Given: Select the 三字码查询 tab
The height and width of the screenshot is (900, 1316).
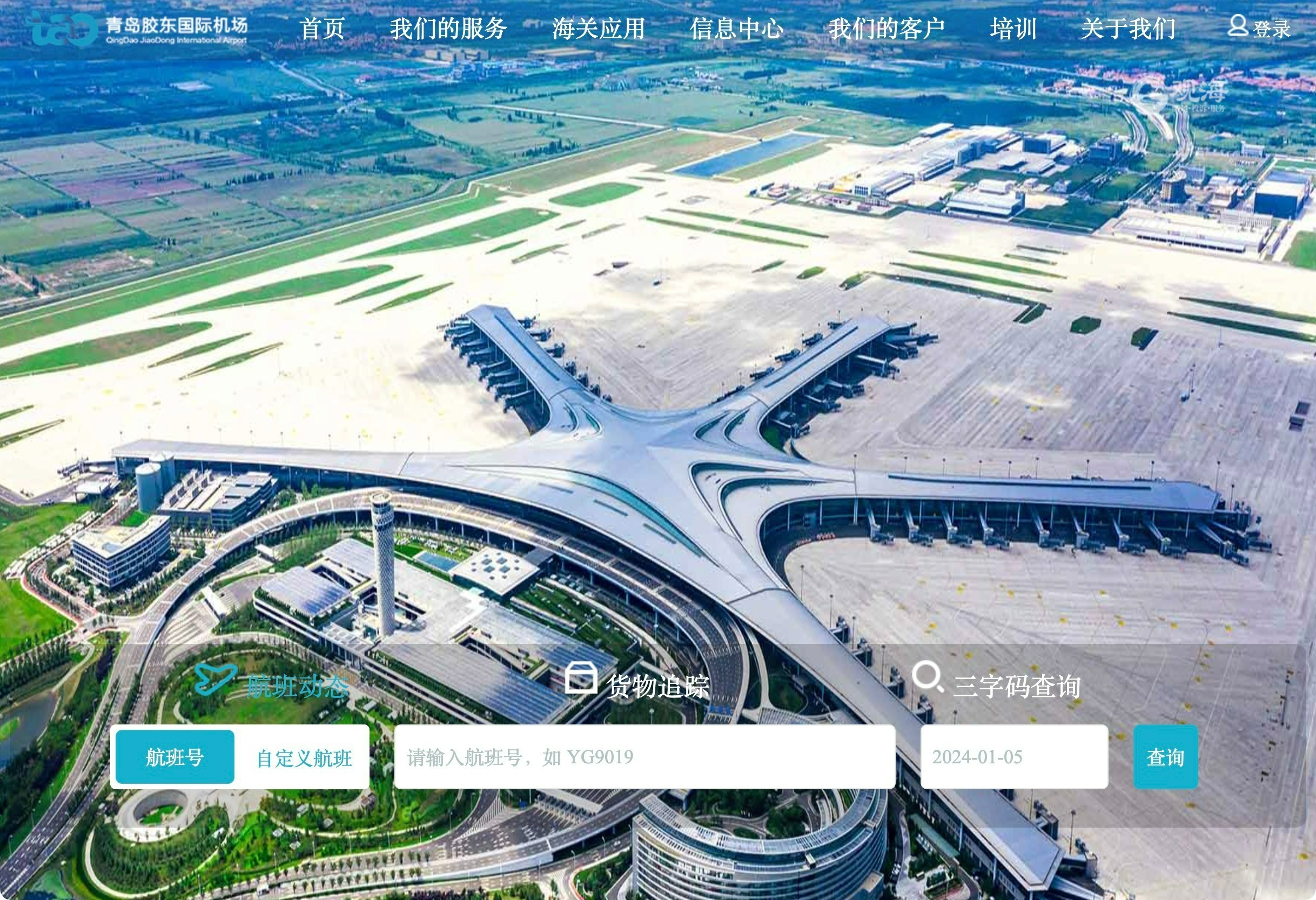Looking at the screenshot, I should pos(998,683).
